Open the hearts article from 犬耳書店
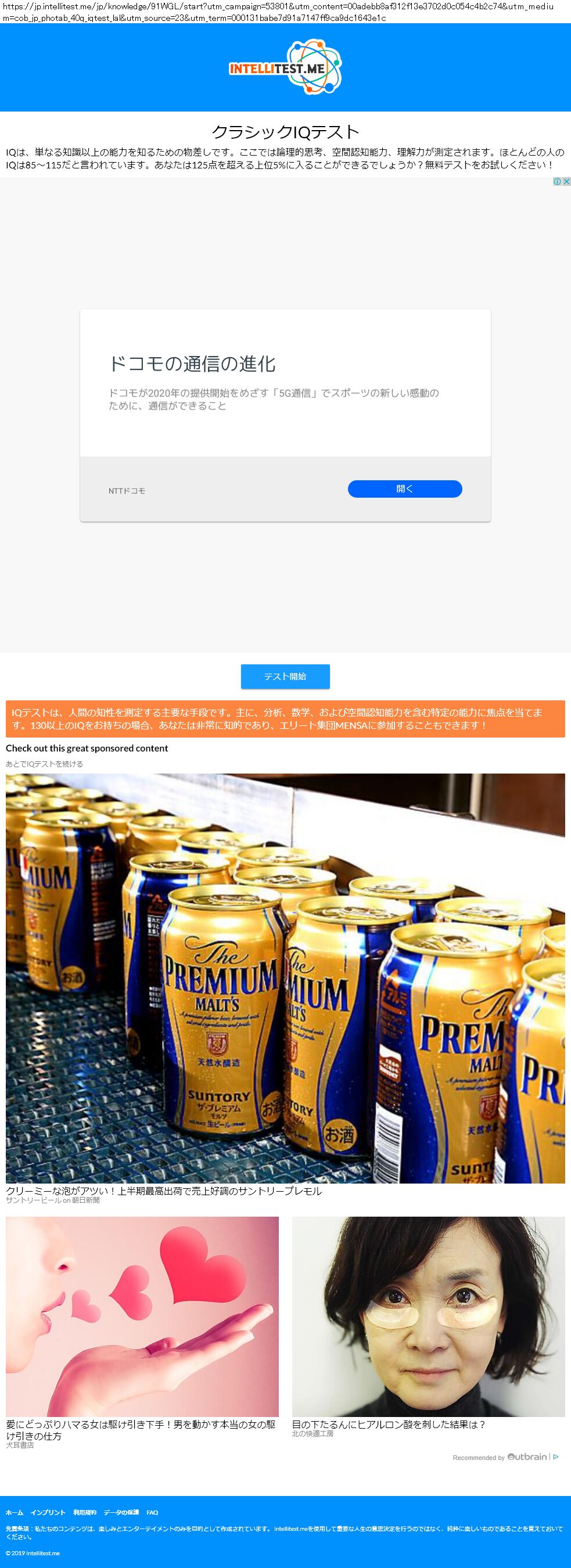Image resolution: width=571 pixels, height=1568 pixels. pyautogui.click(x=142, y=1316)
